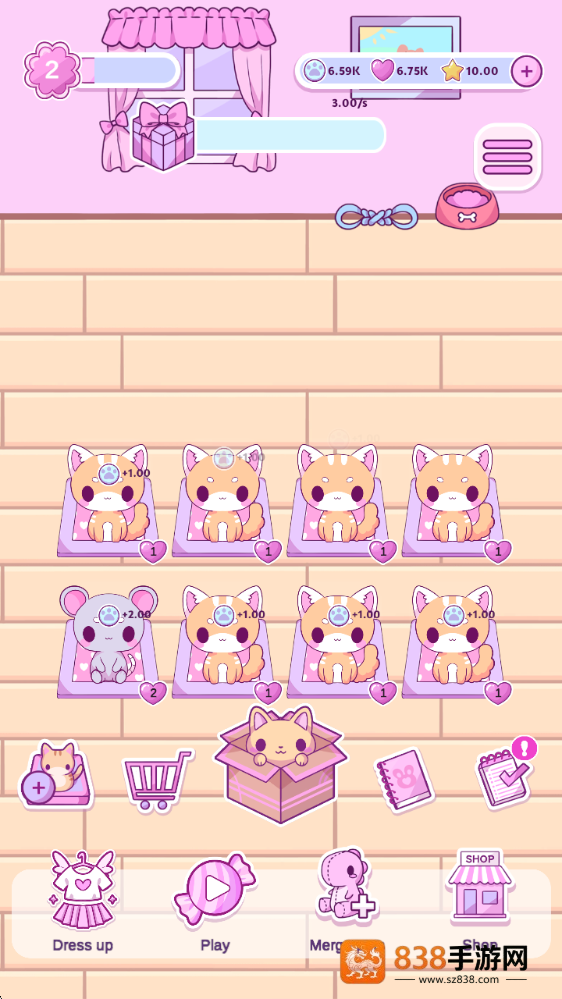
Task: Open the cardboard box with the cat
Action: click(281, 763)
